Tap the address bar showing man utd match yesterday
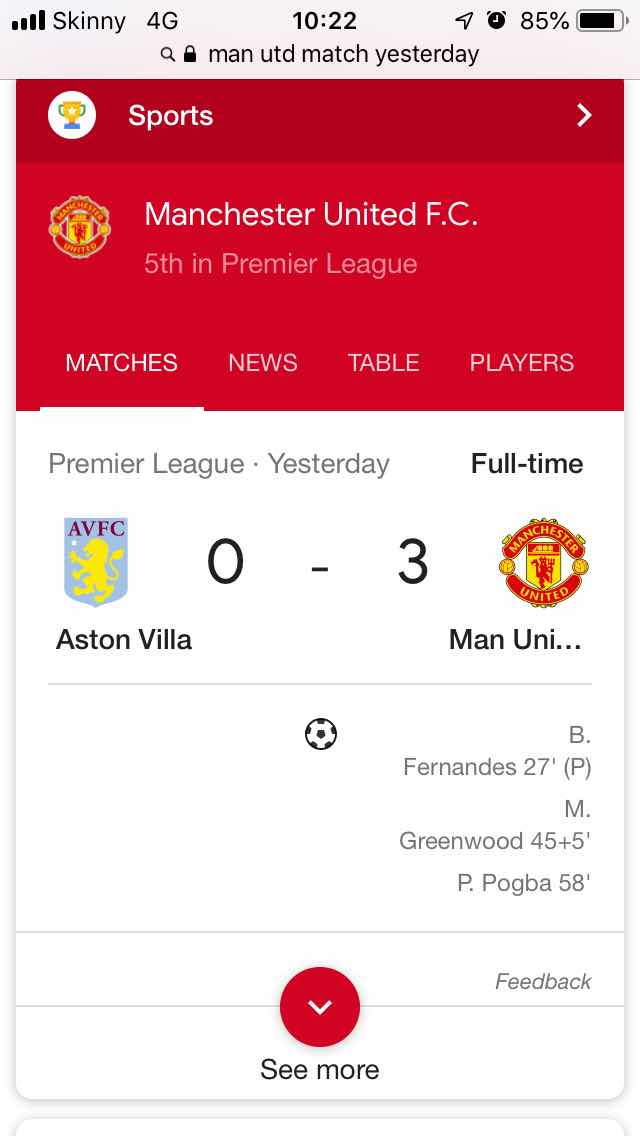The width and height of the screenshot is (640, 1136). (x=320, y=54)
